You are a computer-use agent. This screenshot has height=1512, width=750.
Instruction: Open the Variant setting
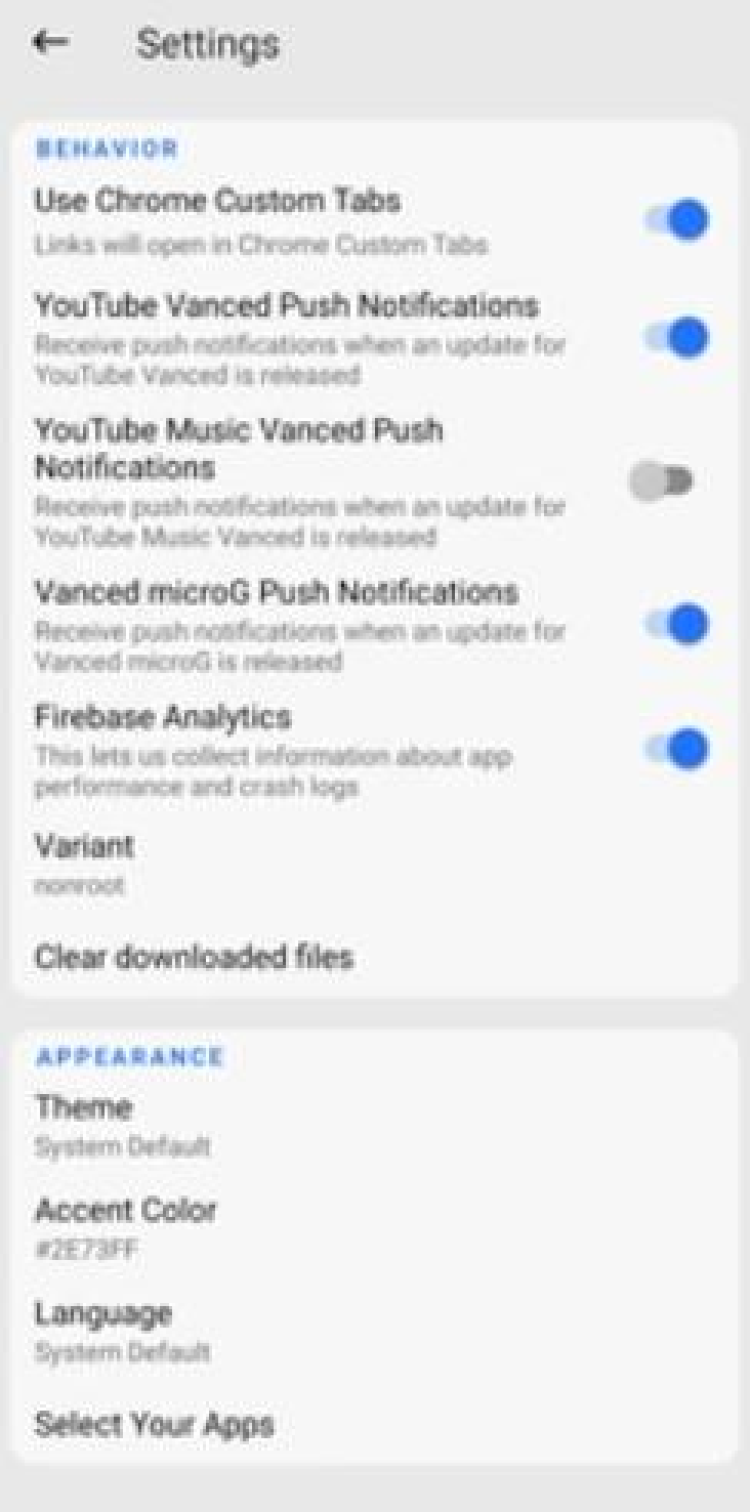coord(85,863)
